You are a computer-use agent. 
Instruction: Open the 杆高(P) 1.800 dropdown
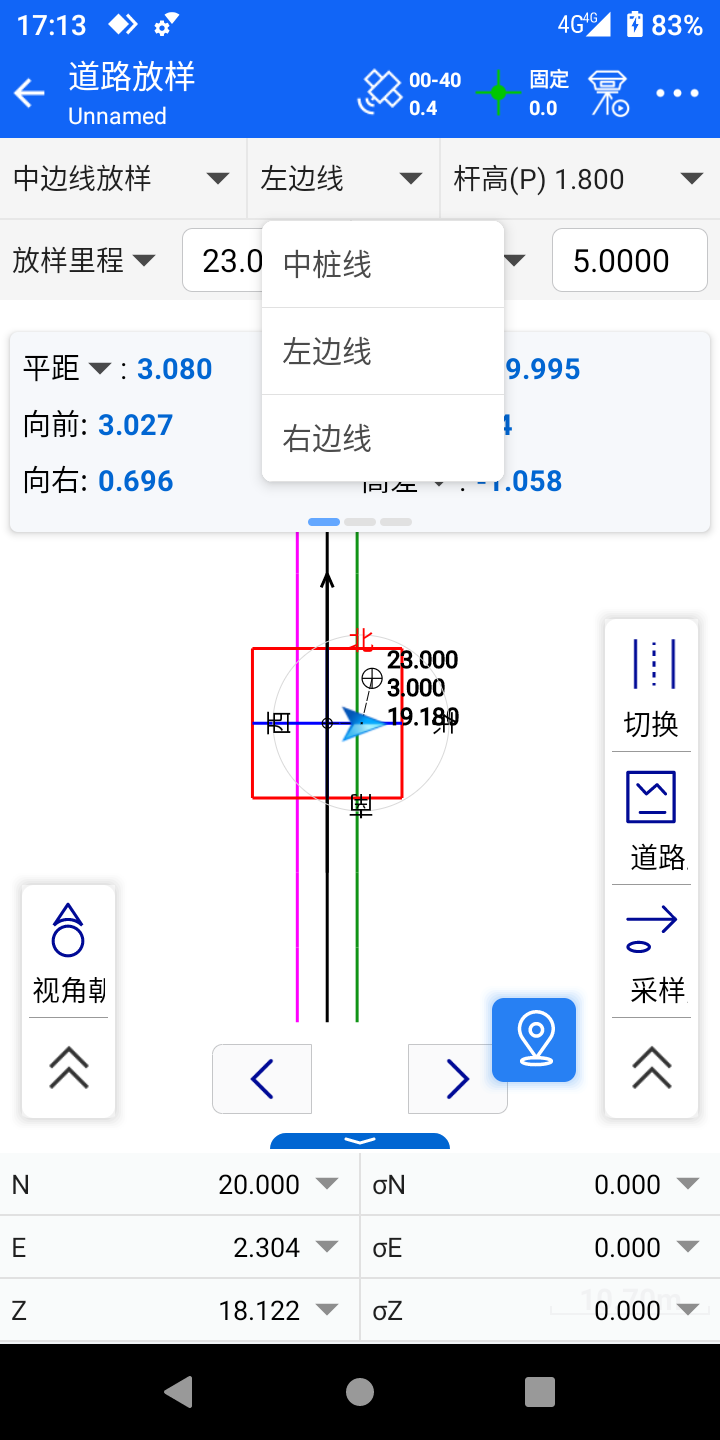click(579, 179)
